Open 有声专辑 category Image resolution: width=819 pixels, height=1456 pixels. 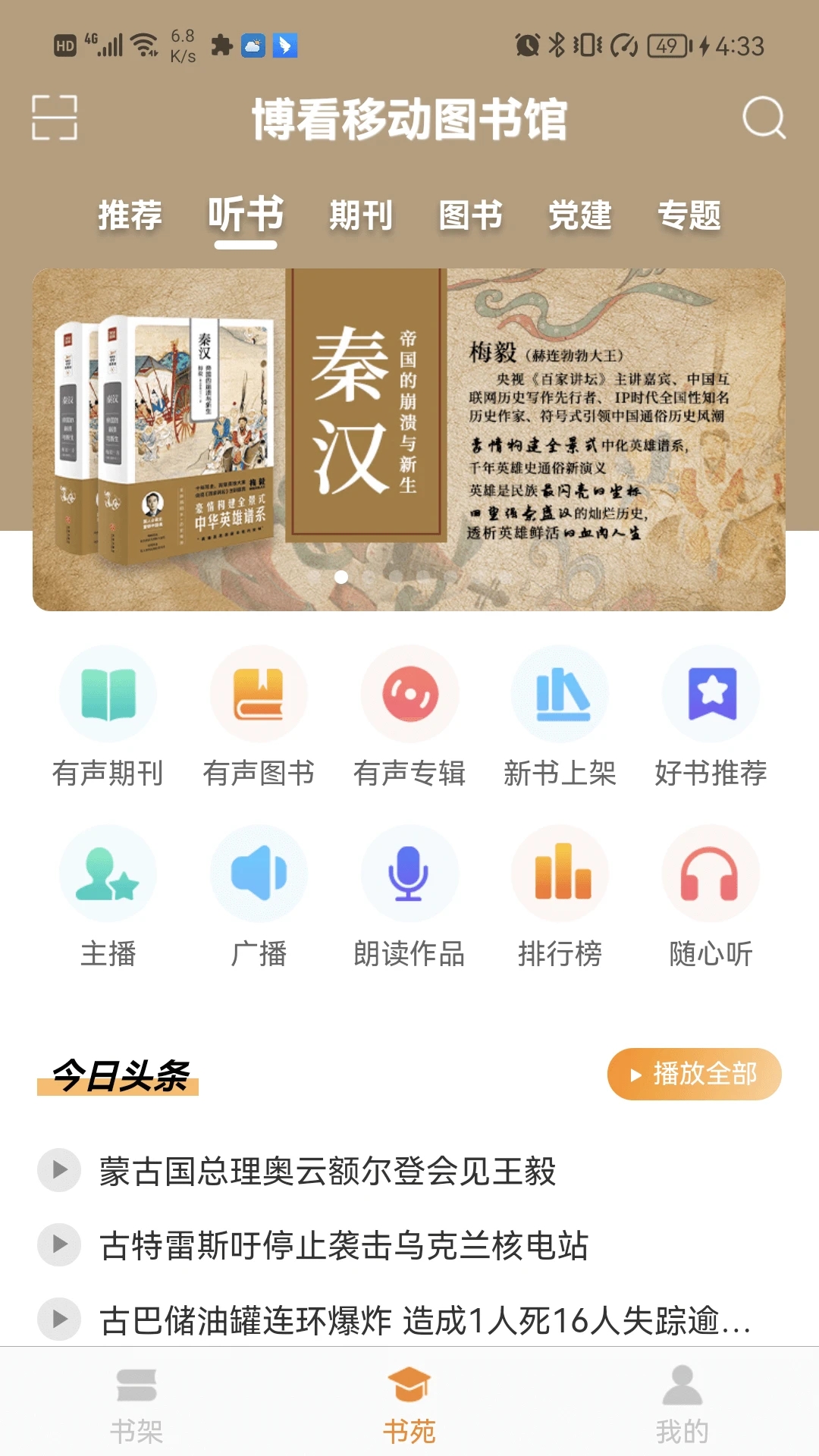tap(409, 717)
